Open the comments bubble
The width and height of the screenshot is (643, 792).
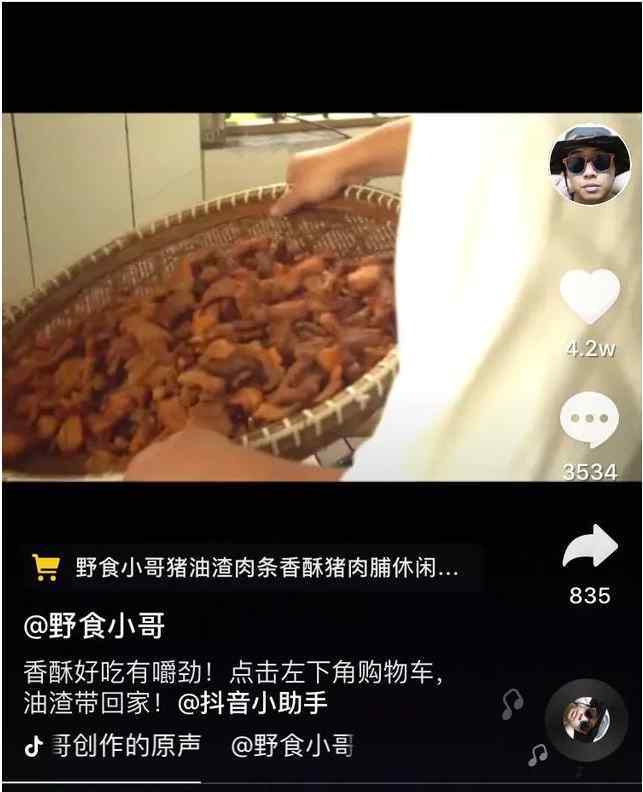[x=589, y=420]
